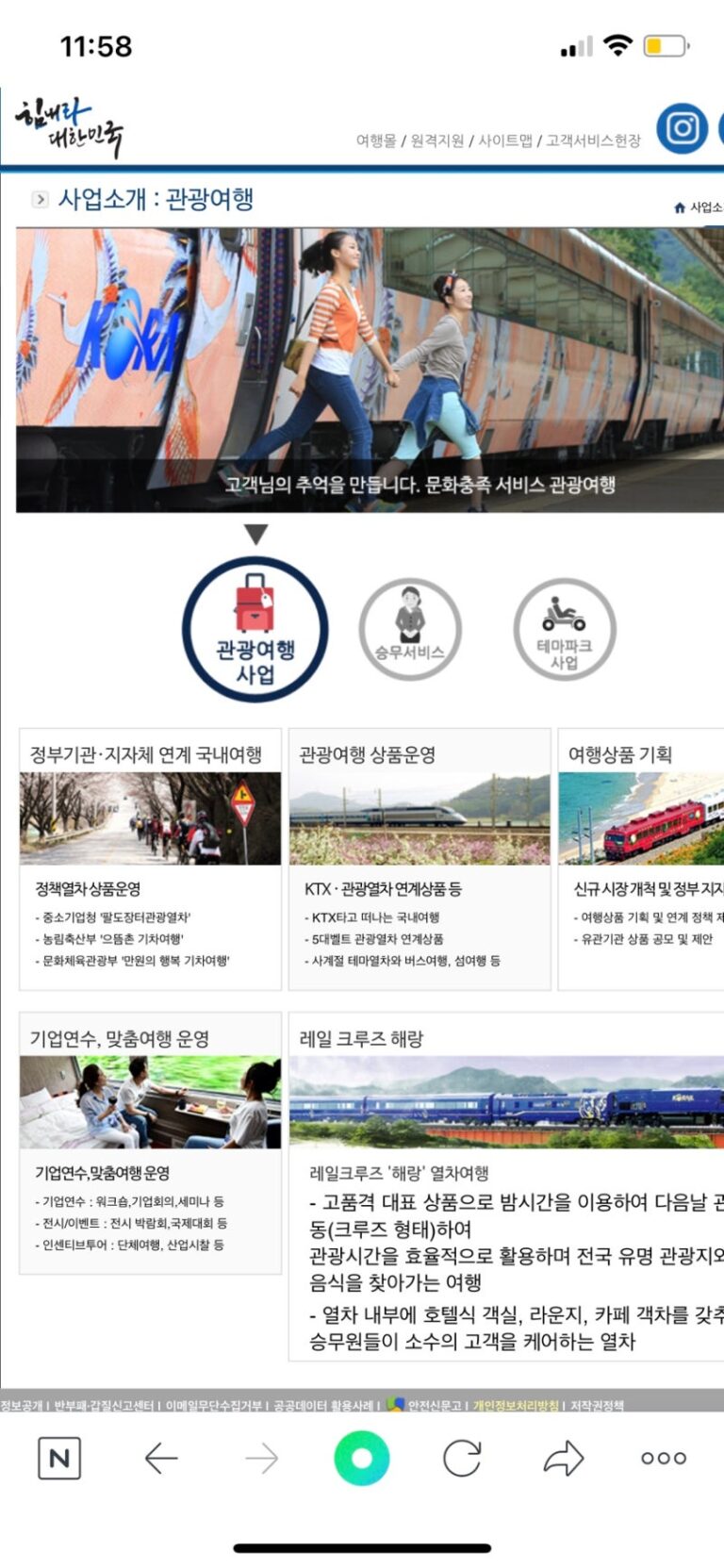Go to Naver home with N button
Screen dimensions: 724x1568
[x=59, y=1458]
